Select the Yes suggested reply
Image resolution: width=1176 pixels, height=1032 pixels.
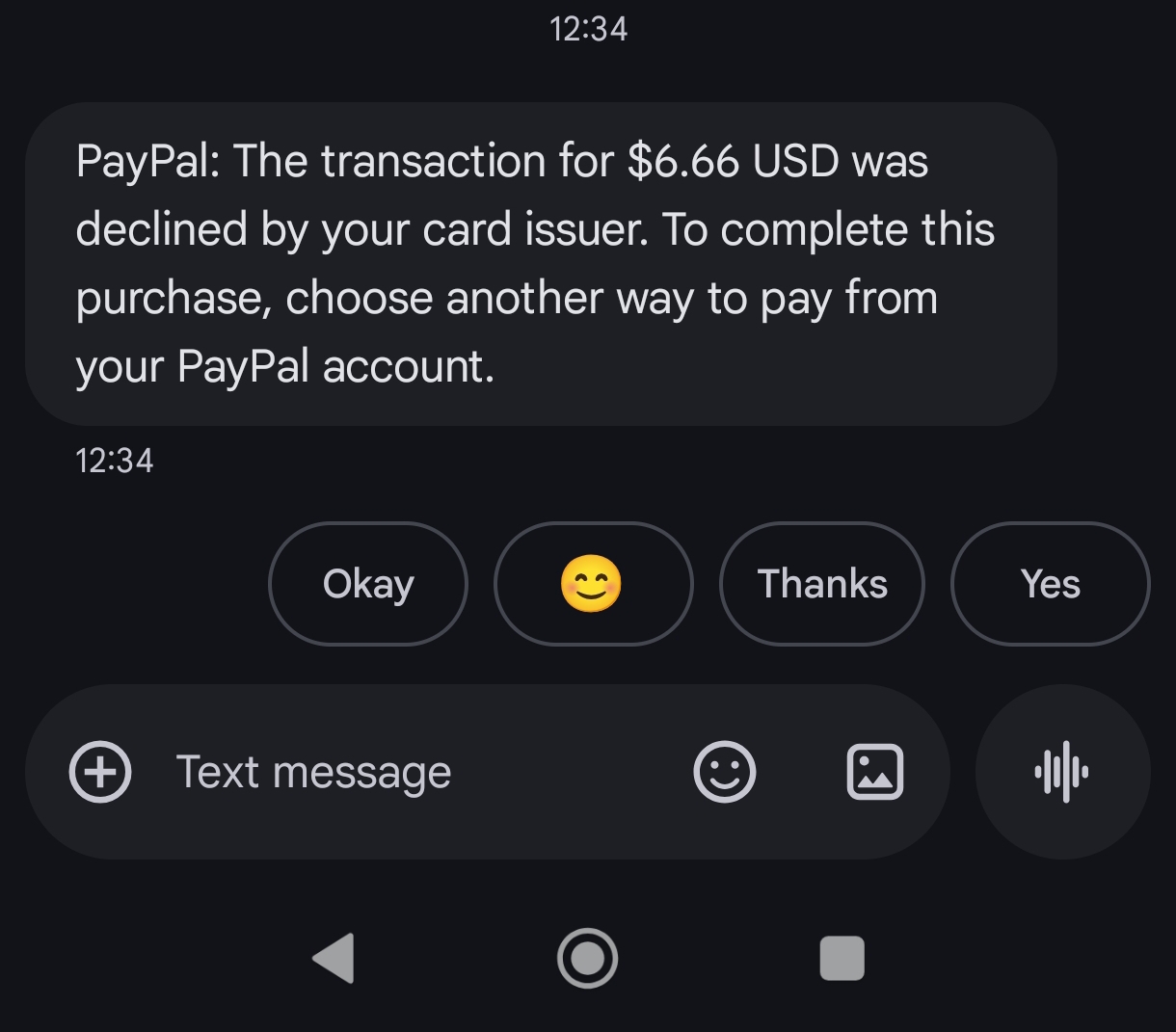(x=1050, y=584)
